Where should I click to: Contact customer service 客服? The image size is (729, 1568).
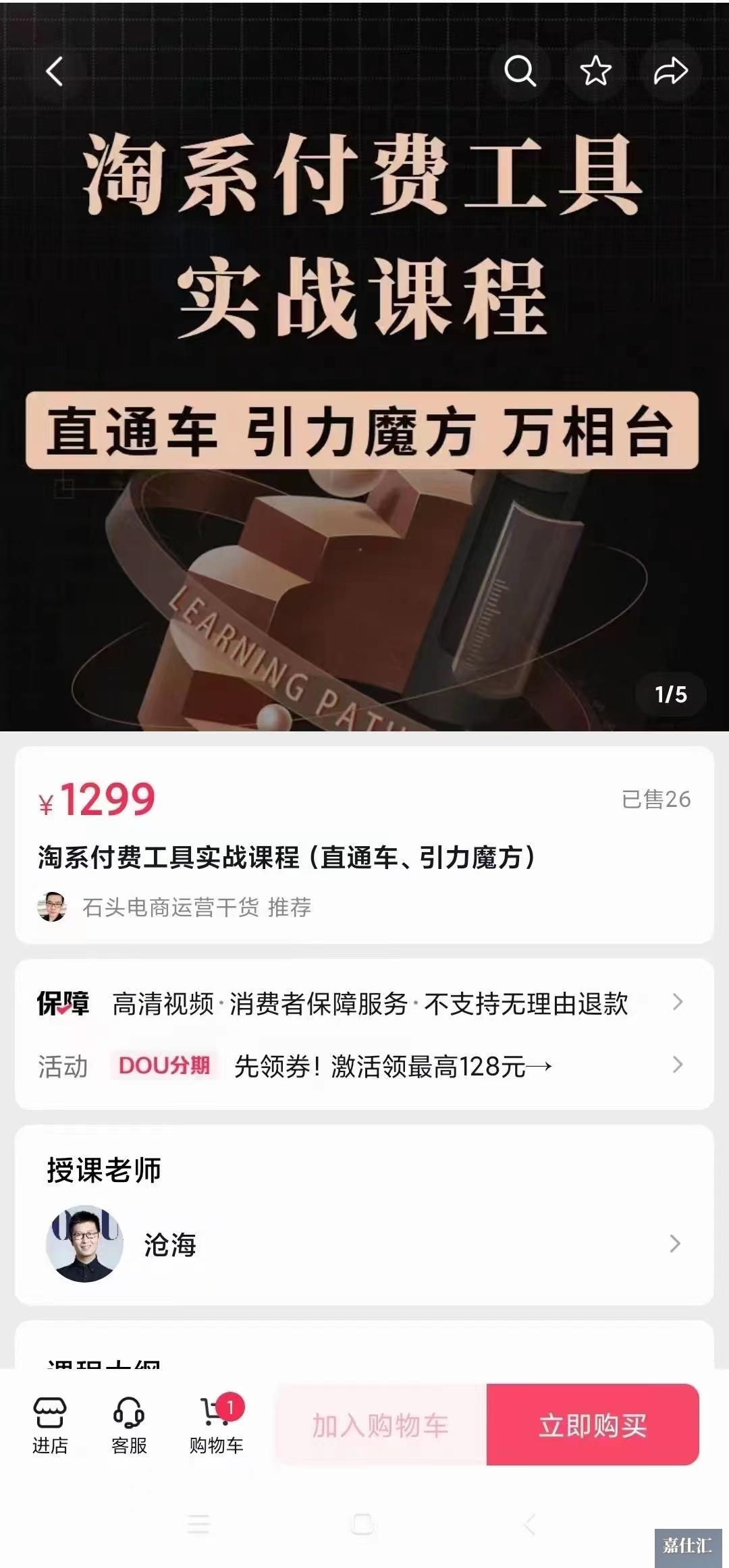click(x=129, y=1425)
